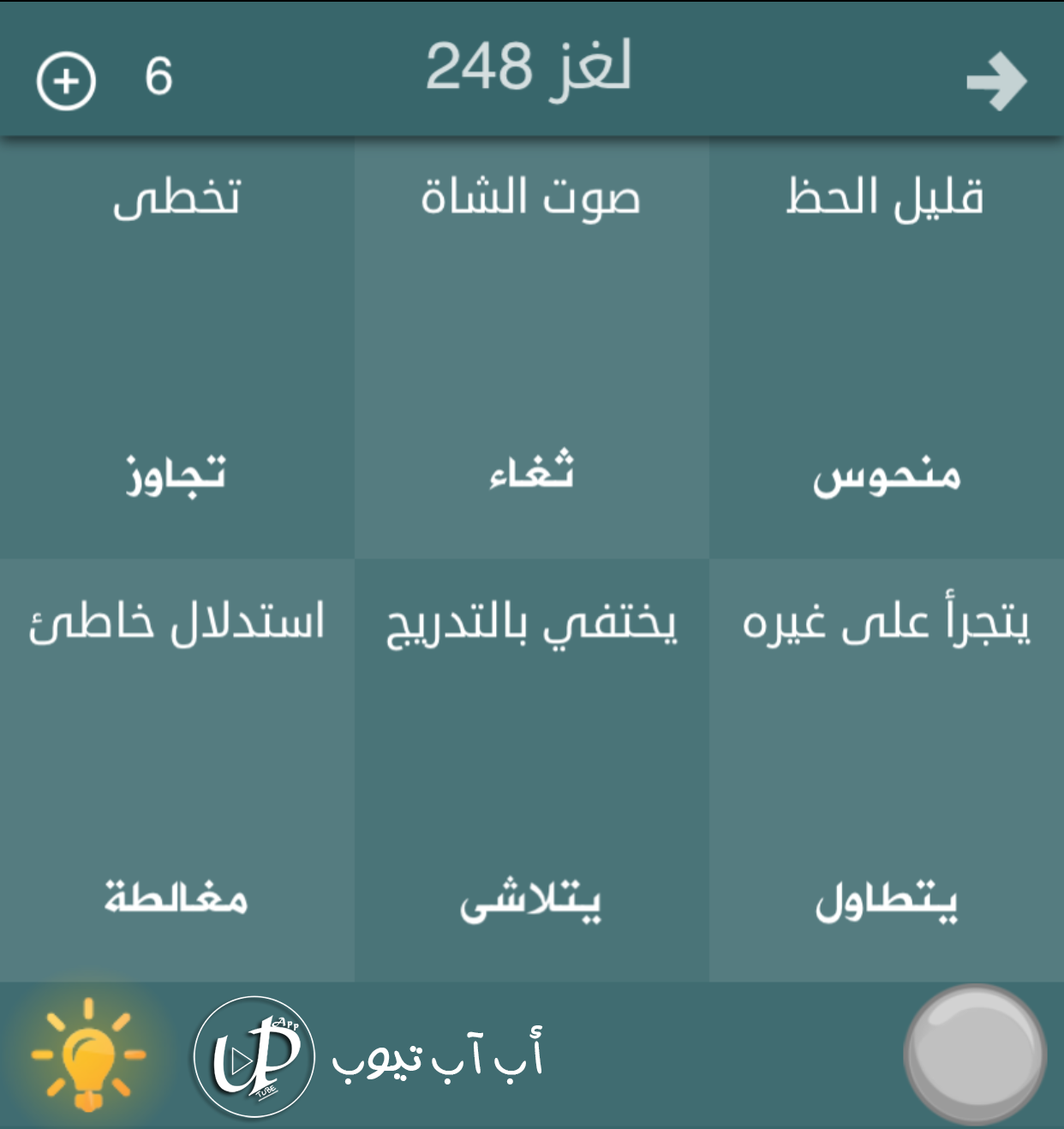1064x1129 pixels.
Task: Tap the plus icon to add coins
Action: pyautogui.click(x=66, y=81)
